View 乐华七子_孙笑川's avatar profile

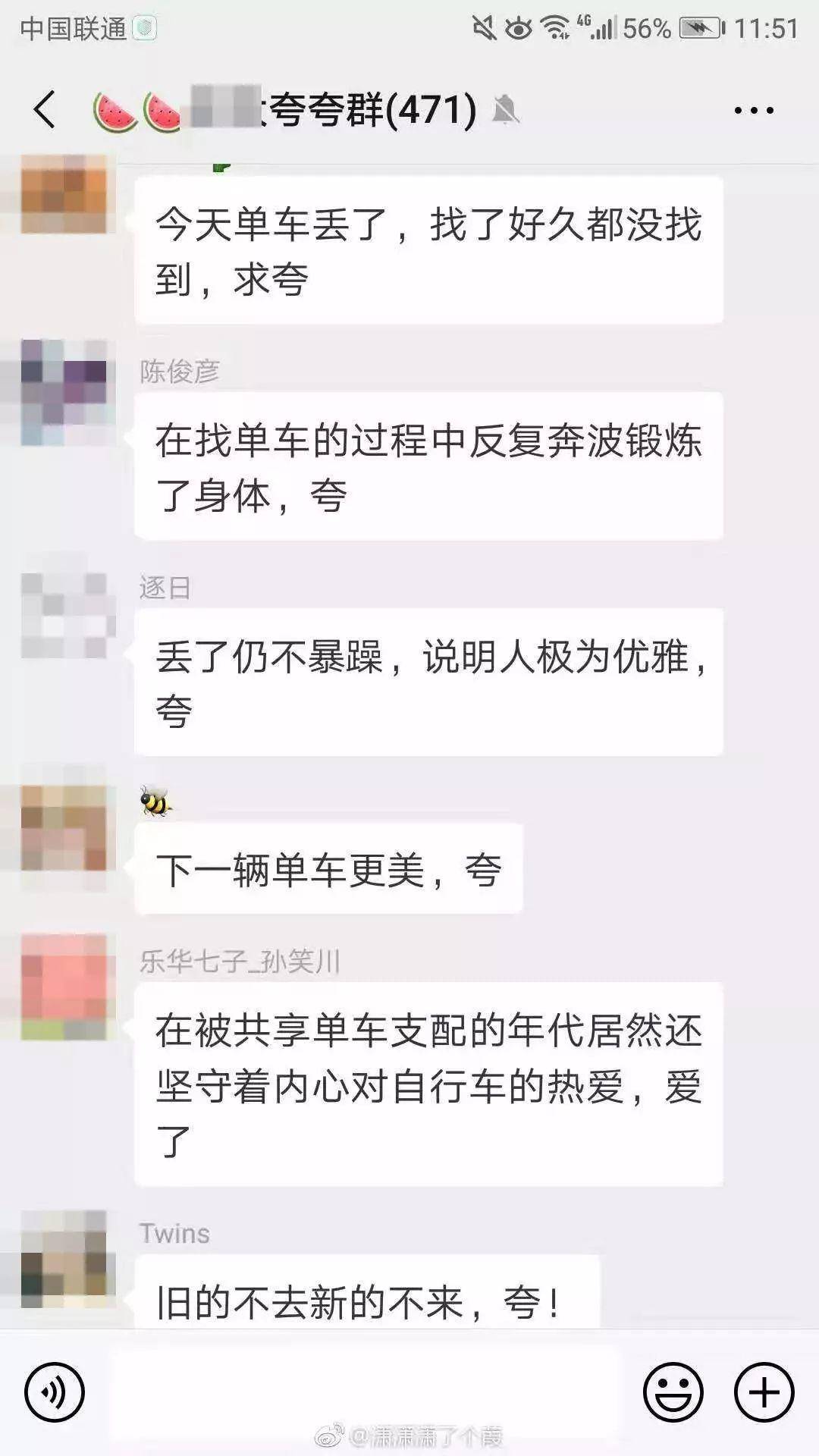point(64,986)
